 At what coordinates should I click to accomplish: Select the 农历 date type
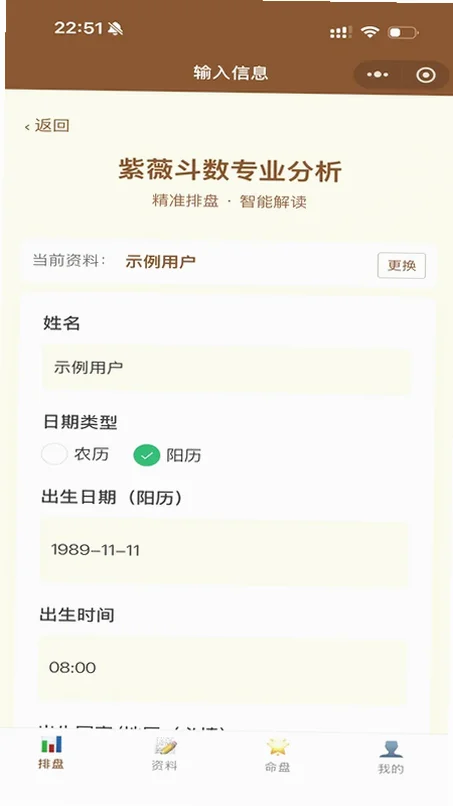pos(76,454)
